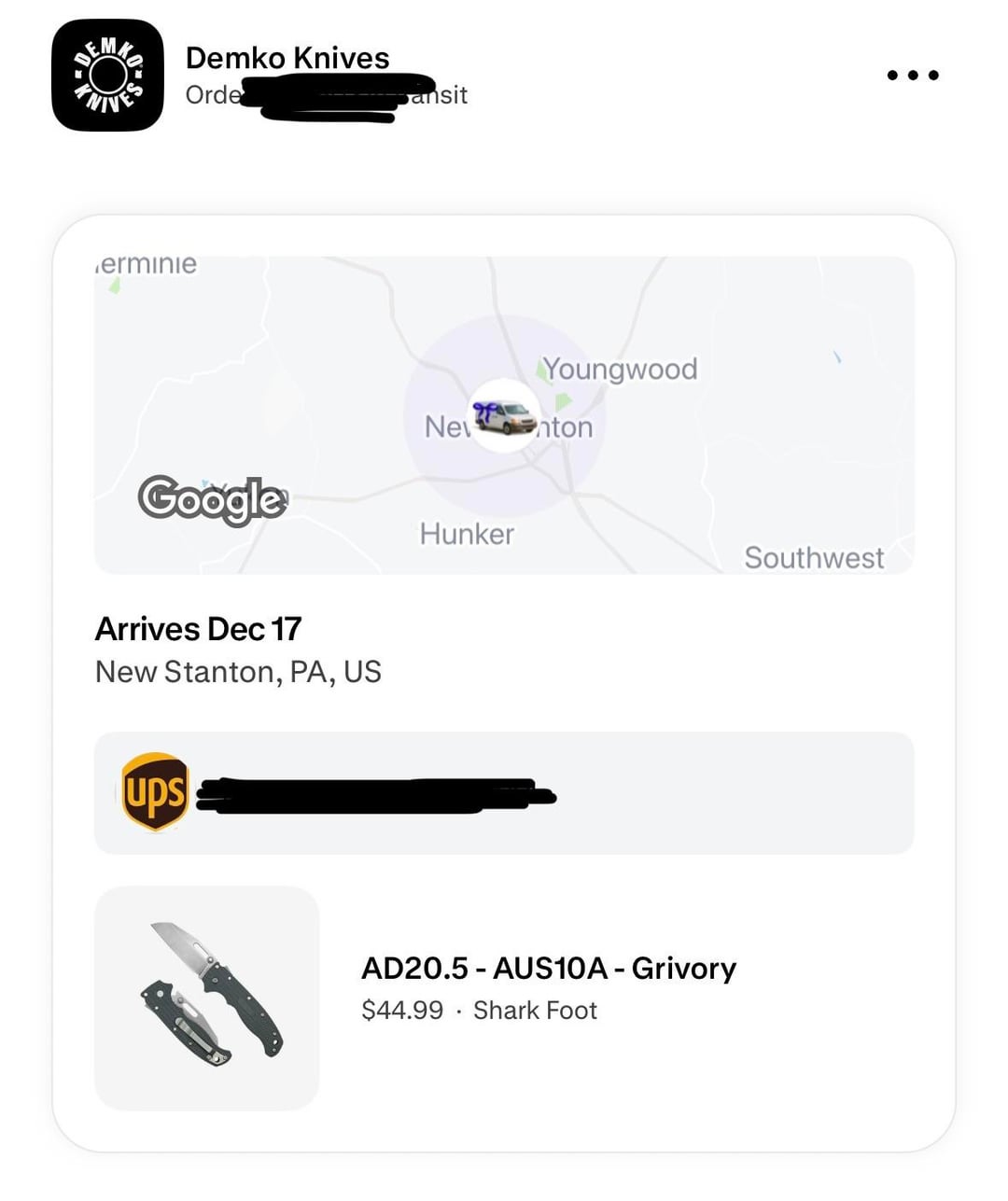
Task: Open the three-dot overflow menu
Action: click(x=912, y=76)
